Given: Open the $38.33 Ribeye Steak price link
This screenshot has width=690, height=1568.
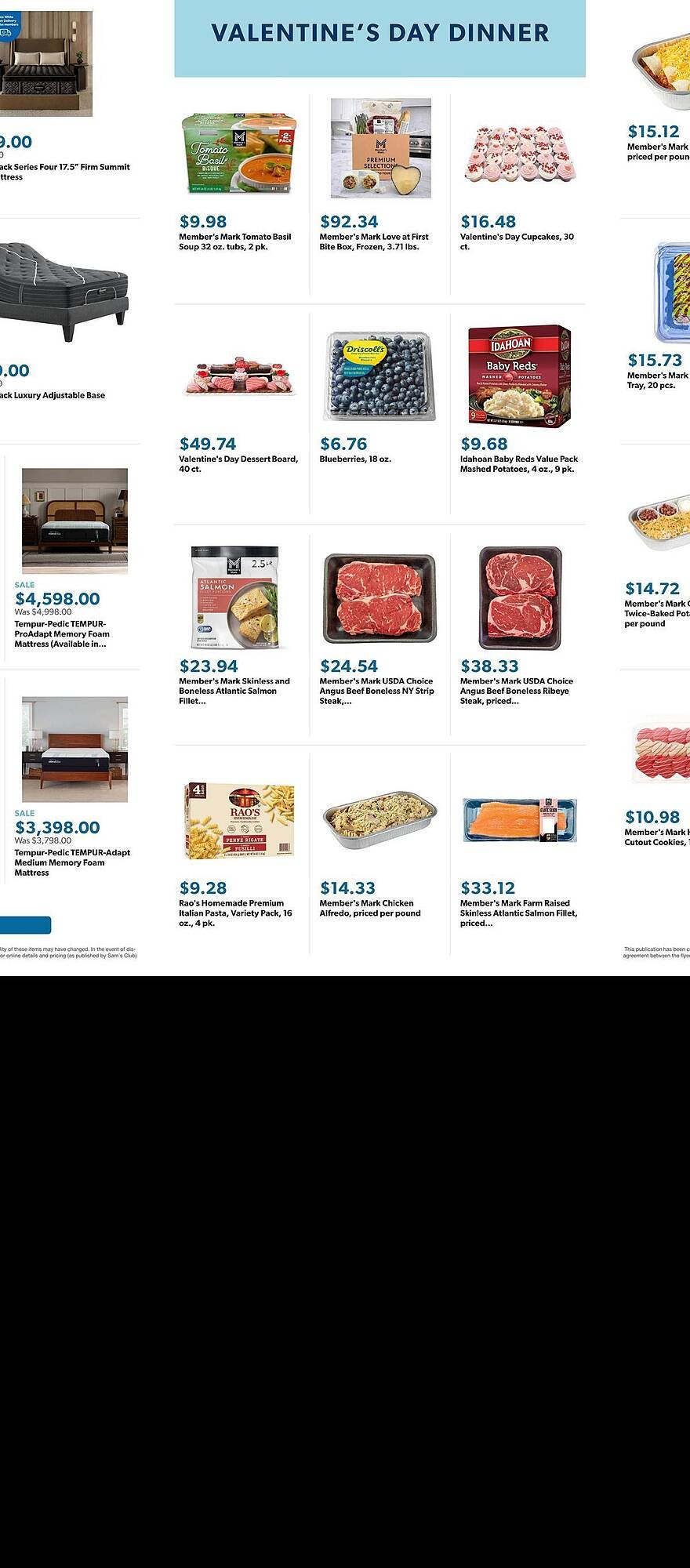Looking at the screenshot, I should click(x=488, y=666).
